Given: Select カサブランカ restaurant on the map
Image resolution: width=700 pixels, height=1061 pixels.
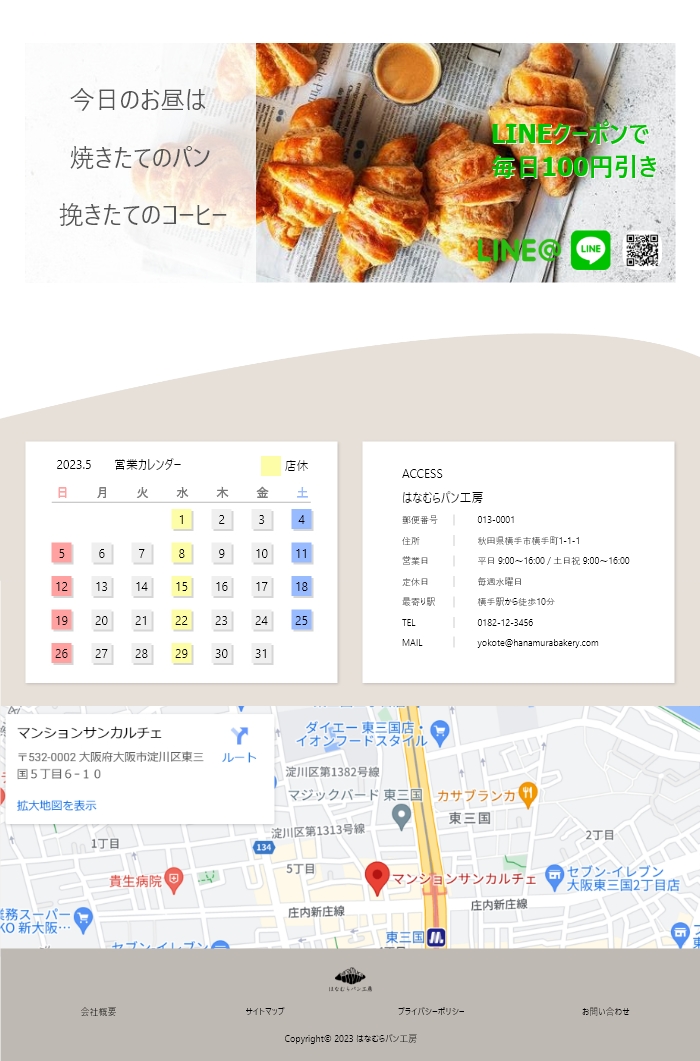Looking at the screenshot, I should point(528,795).
